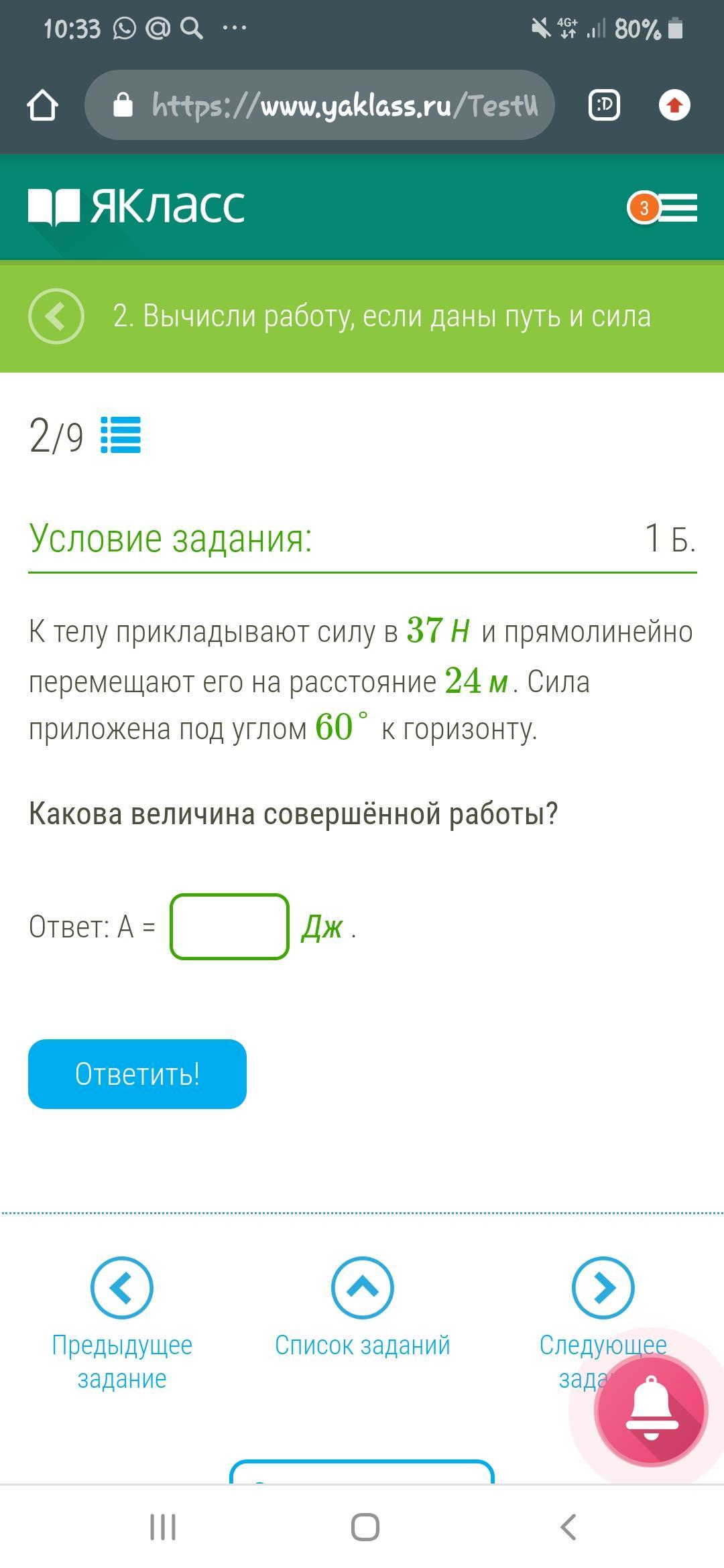The image size is (724, 1568).
Task: Open the blue task list icon near 2/9
Action: [x=121, y=435]
